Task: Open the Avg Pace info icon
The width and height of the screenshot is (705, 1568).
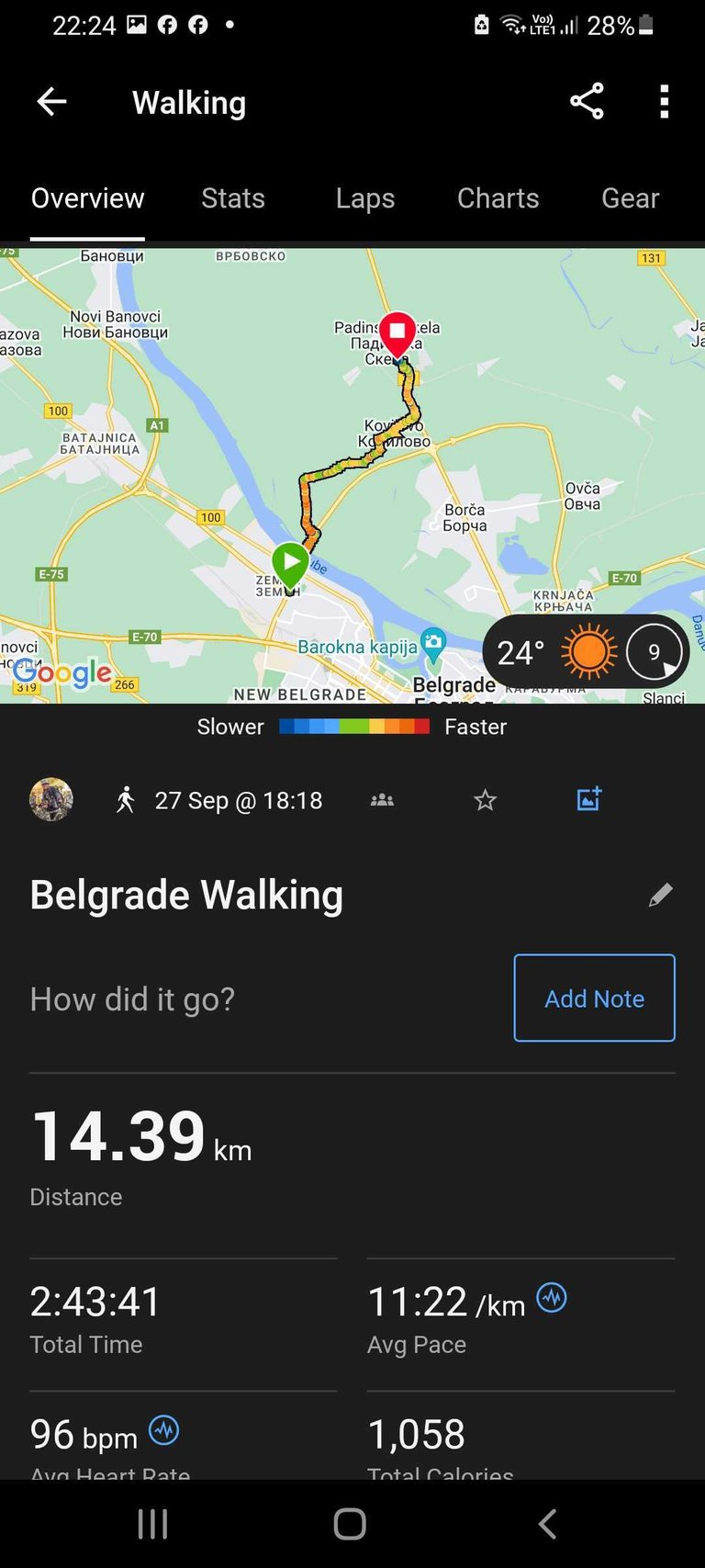Action: pyautogui.click(x=552, y=1298)
